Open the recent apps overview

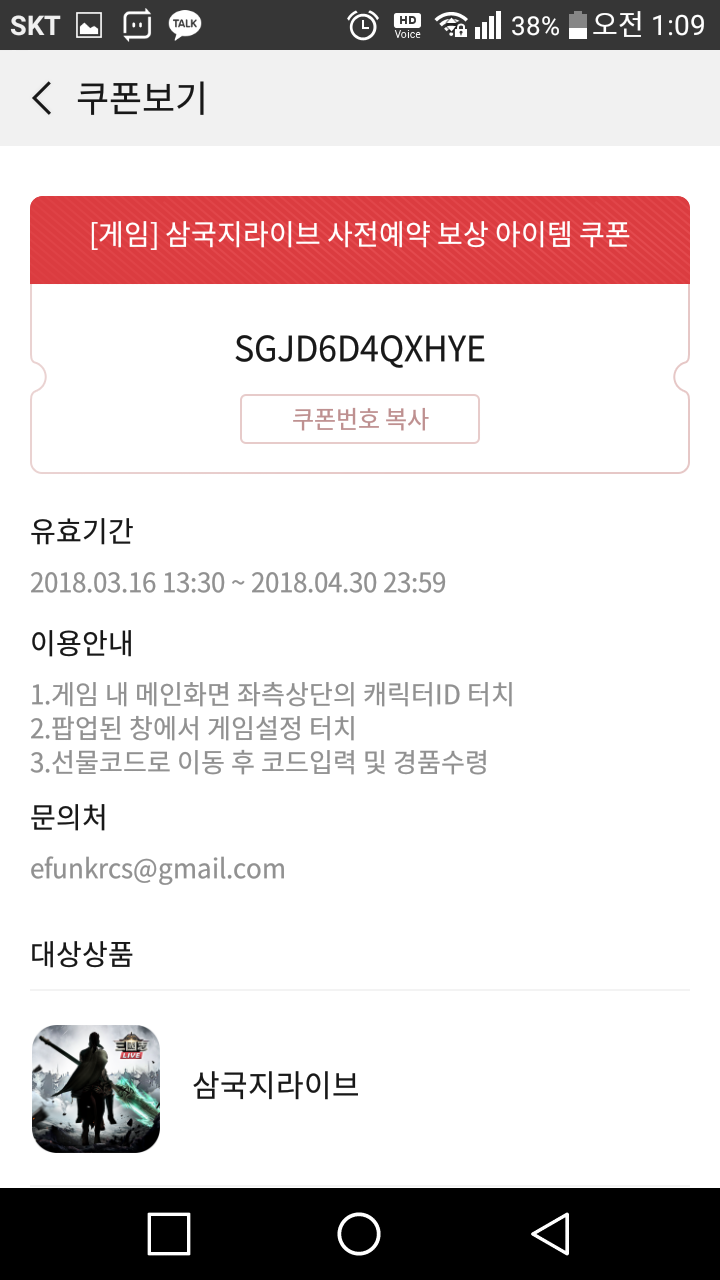click(169, 1233)
